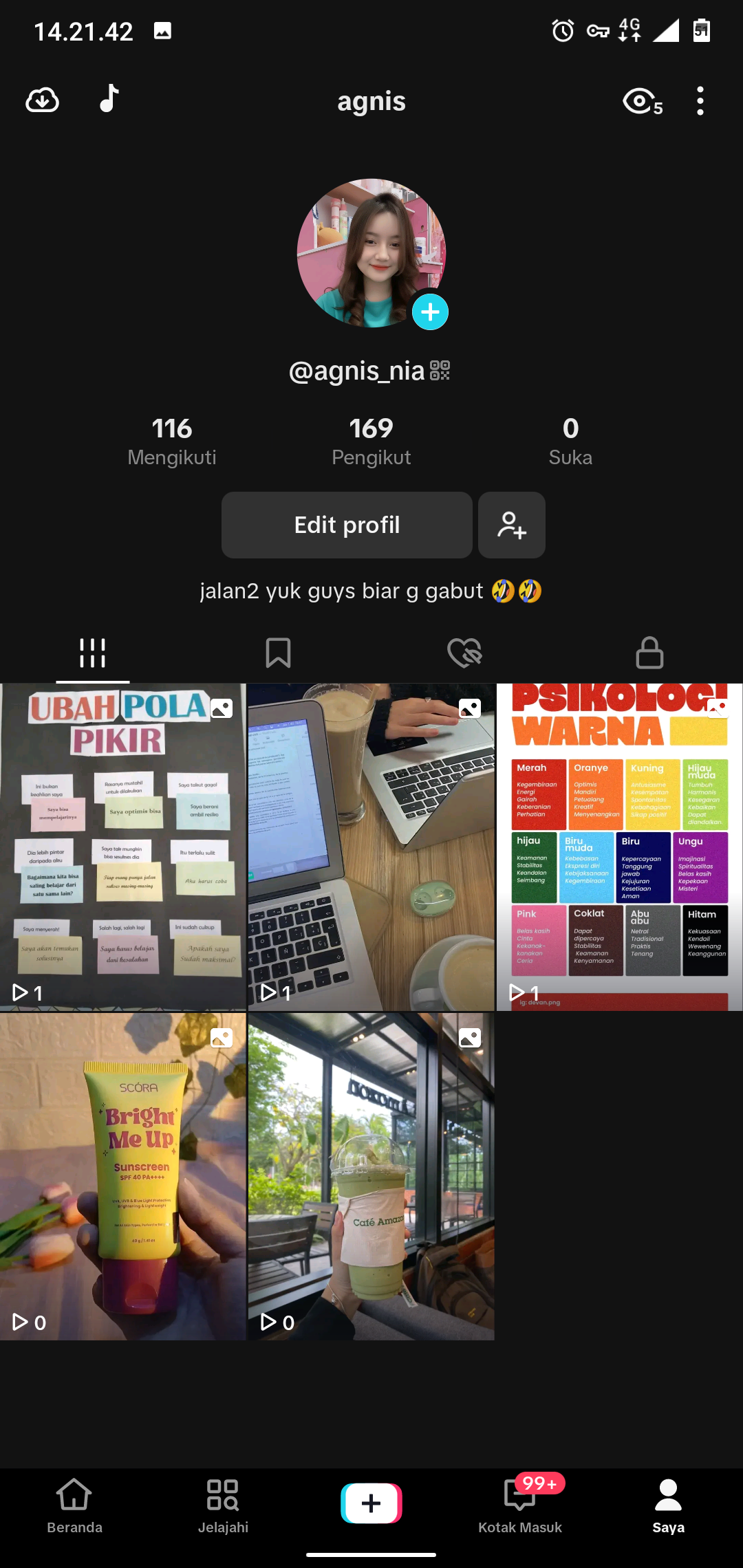The image size is (743, 1568).
Task: Open the Café Amazon drink post
Action: pyautogui.click(x=371, y=1177)
